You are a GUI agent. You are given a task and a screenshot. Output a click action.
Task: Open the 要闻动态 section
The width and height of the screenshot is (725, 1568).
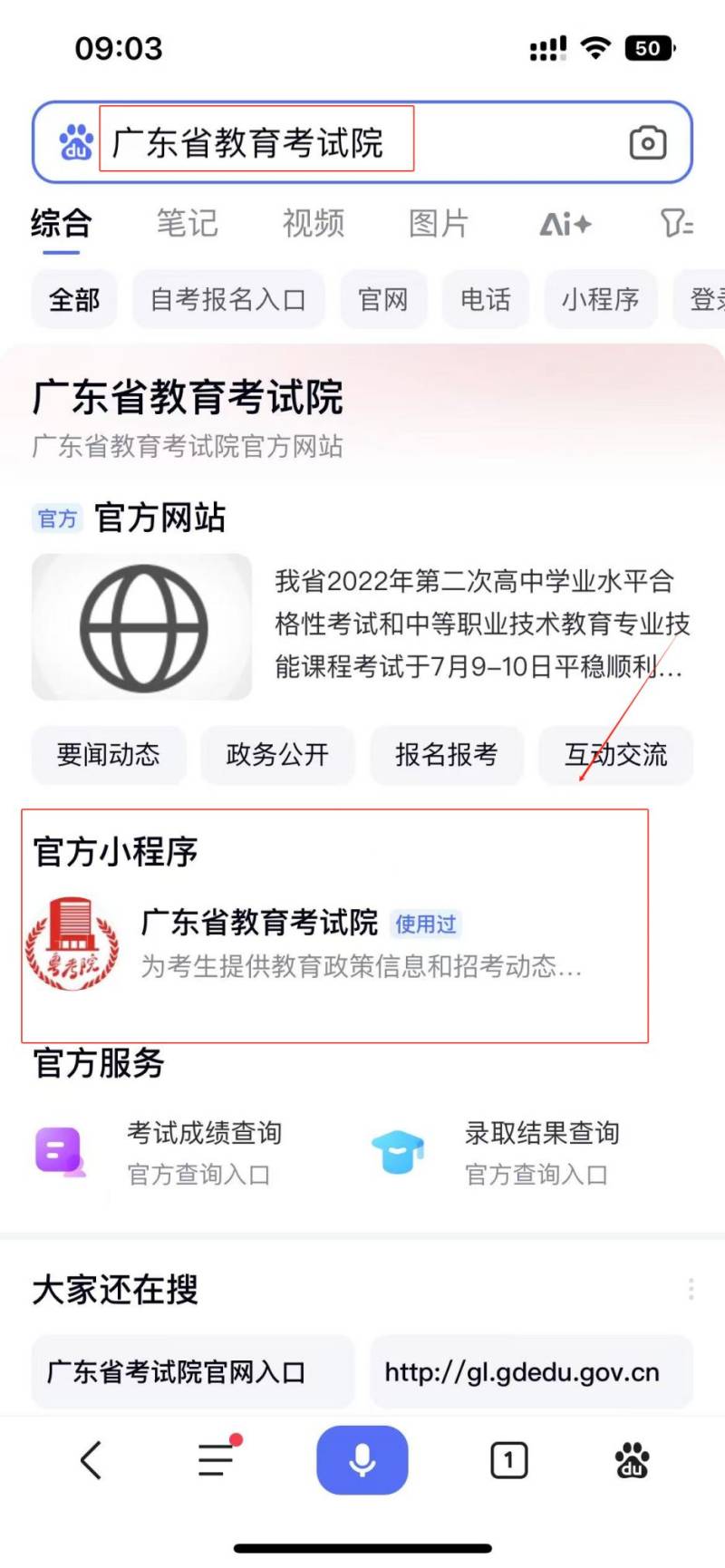(109, 754)
